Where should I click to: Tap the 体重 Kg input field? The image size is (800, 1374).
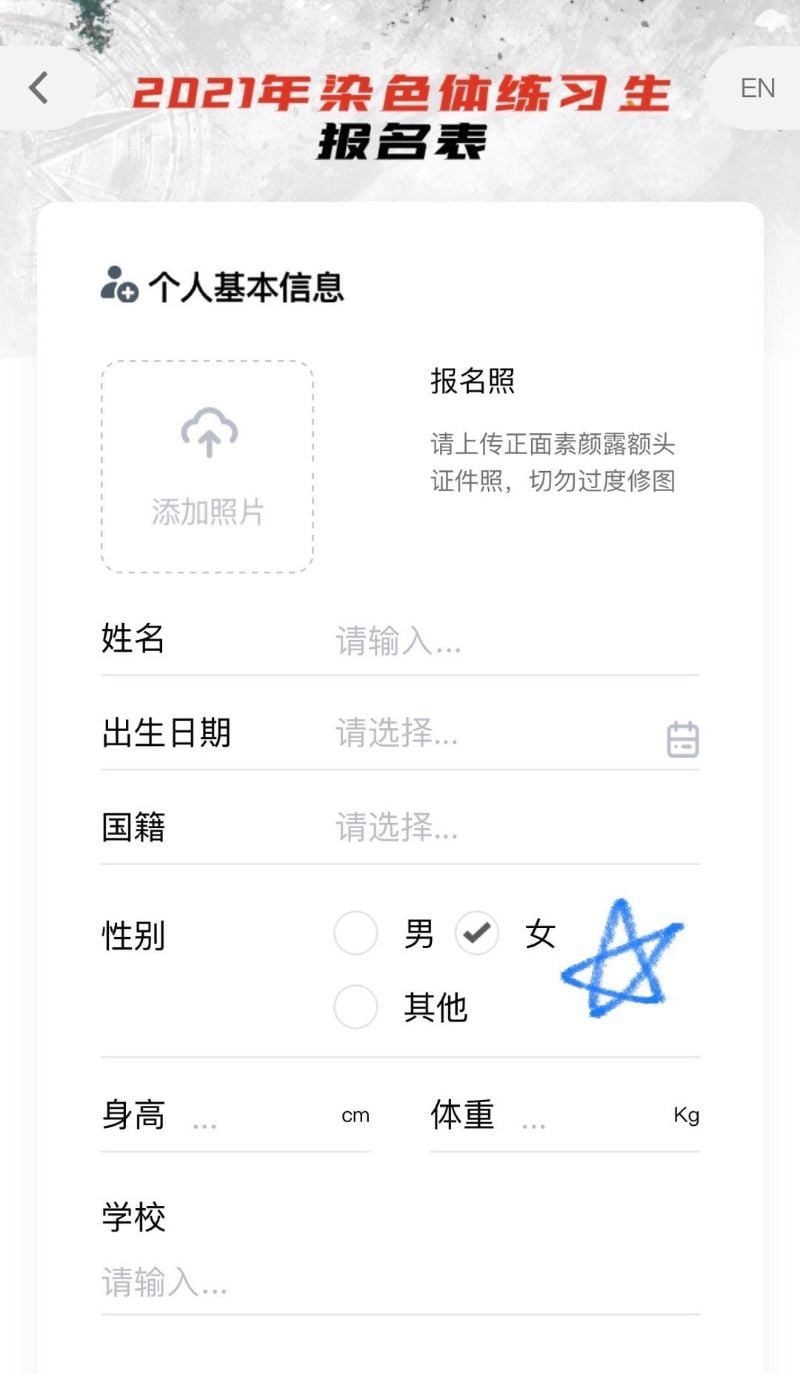[x=590, y=1117]
